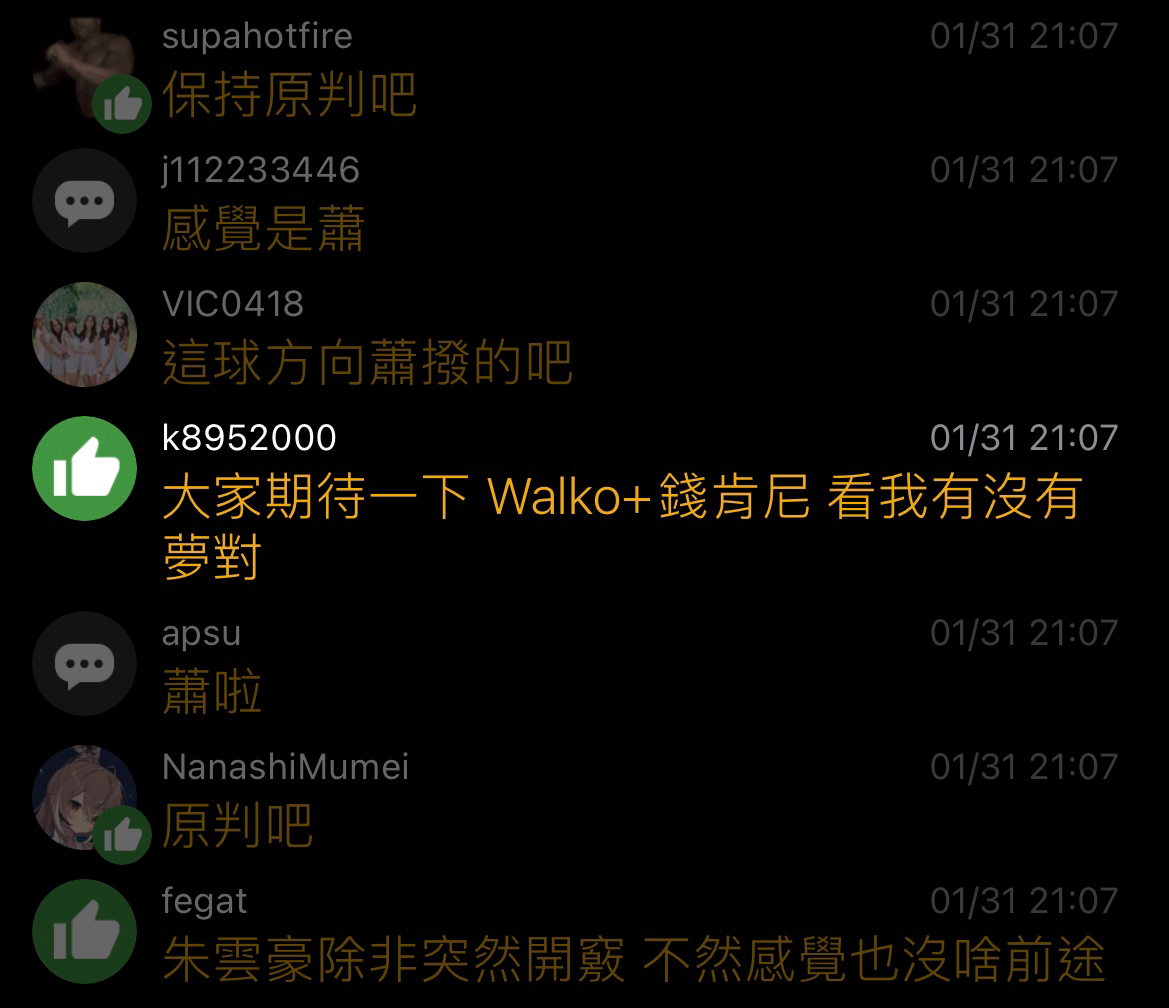This screenshot has width=1169, height=1008.
Task: Tap j112233446's comment bubble avatar
Action: [84, 201]
